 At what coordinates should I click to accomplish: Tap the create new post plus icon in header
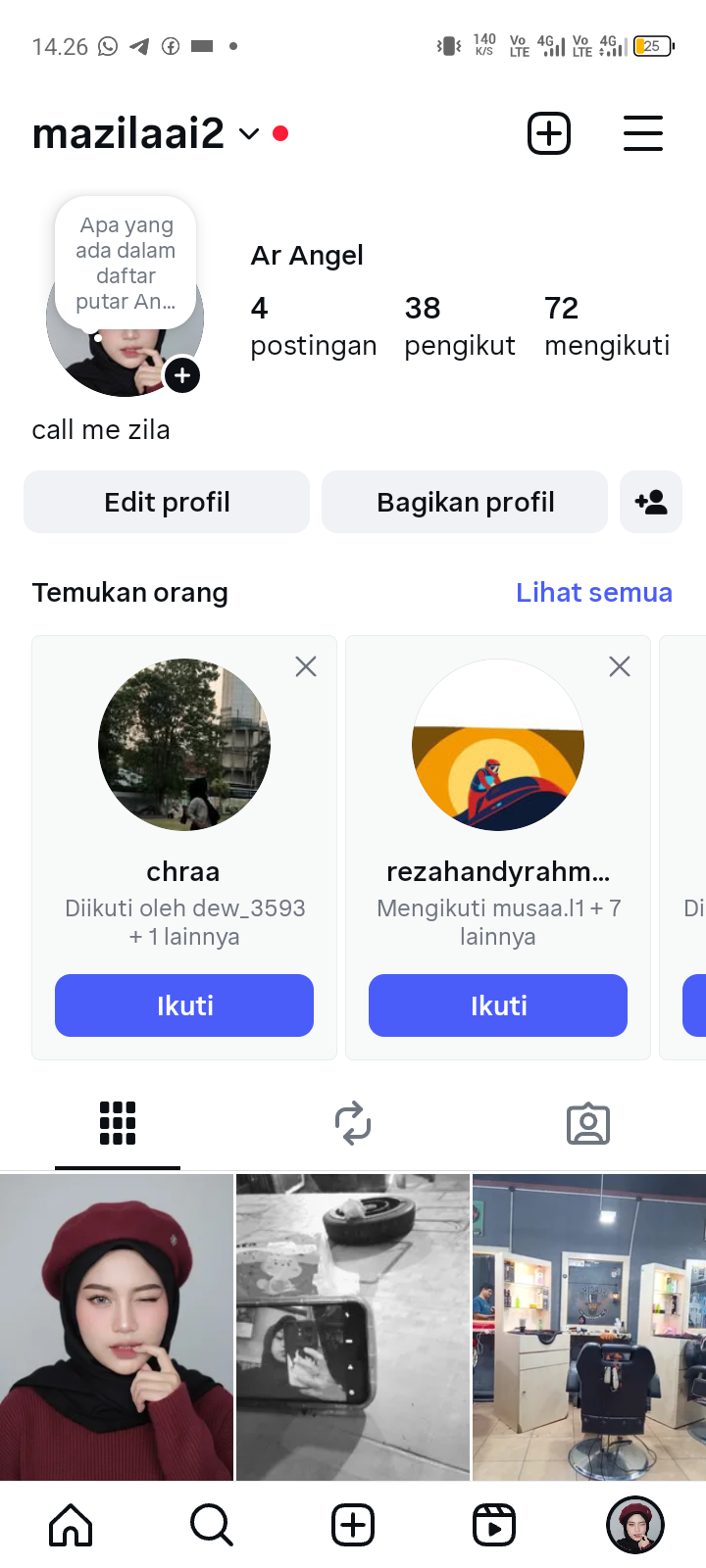click(549, 133)
